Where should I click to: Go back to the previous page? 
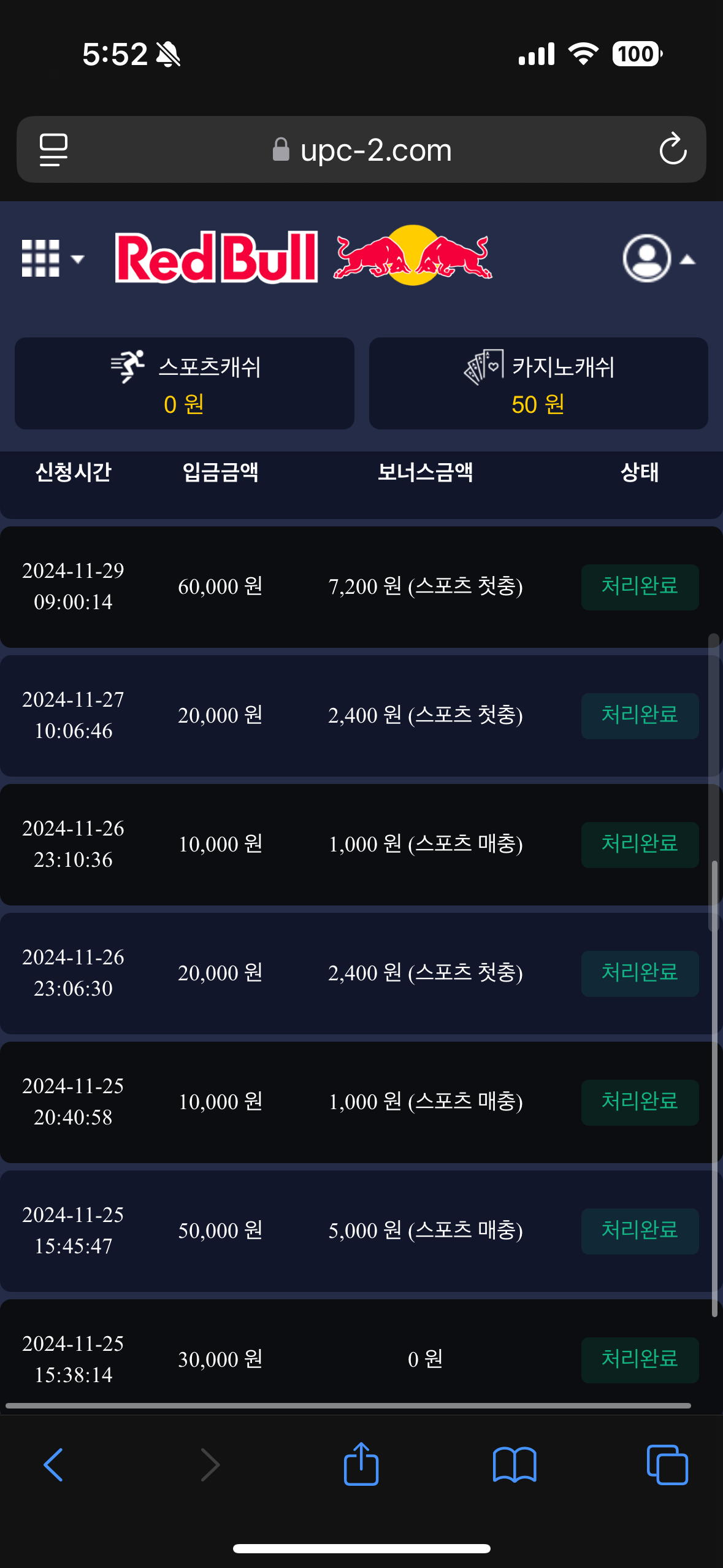[x=53, y=1464]
